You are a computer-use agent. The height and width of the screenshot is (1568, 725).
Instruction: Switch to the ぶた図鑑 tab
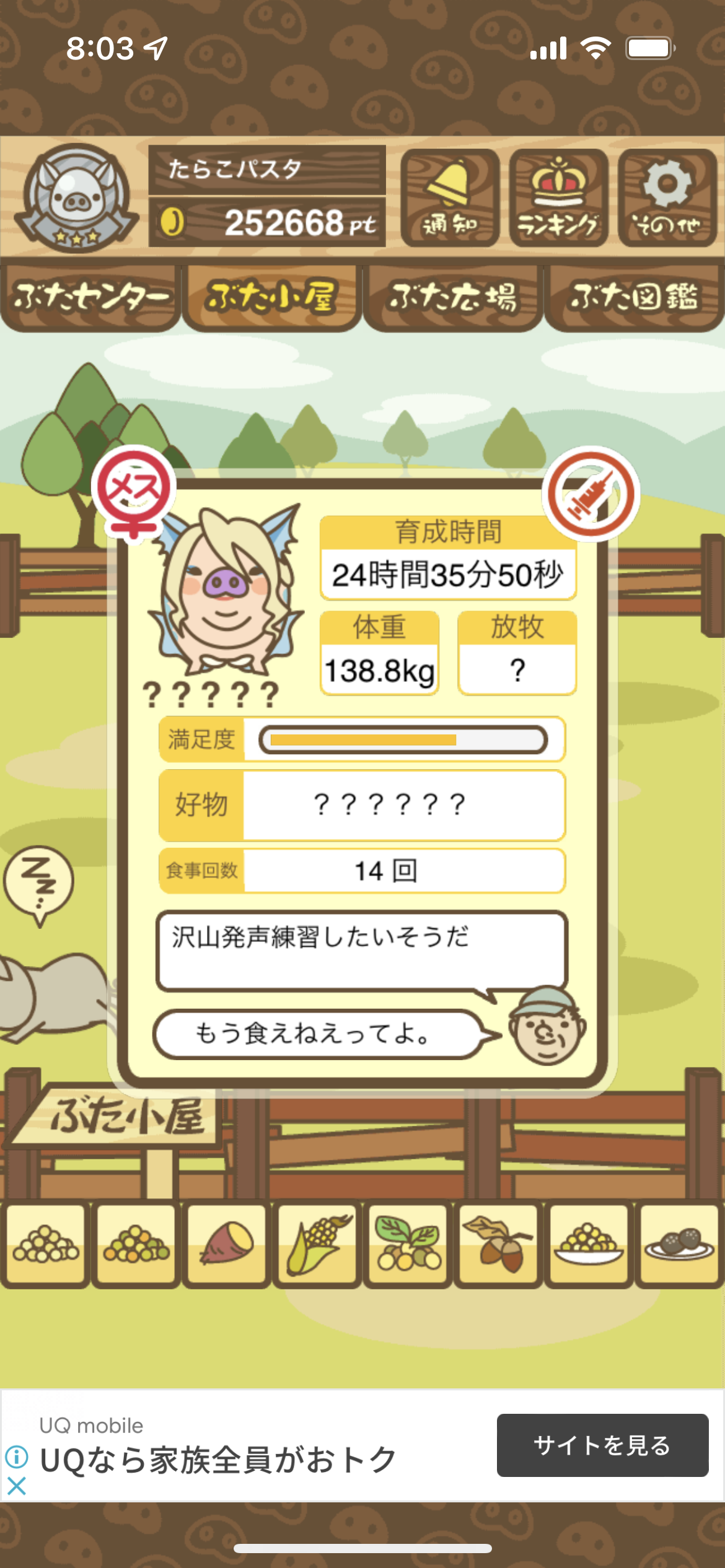pos(635,298)
